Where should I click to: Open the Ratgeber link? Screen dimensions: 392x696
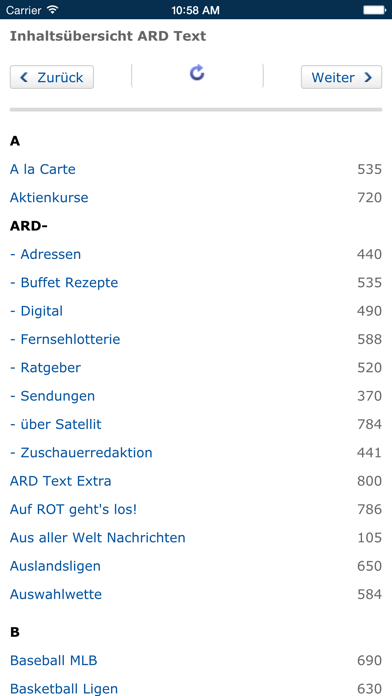(x=45, y=368)
